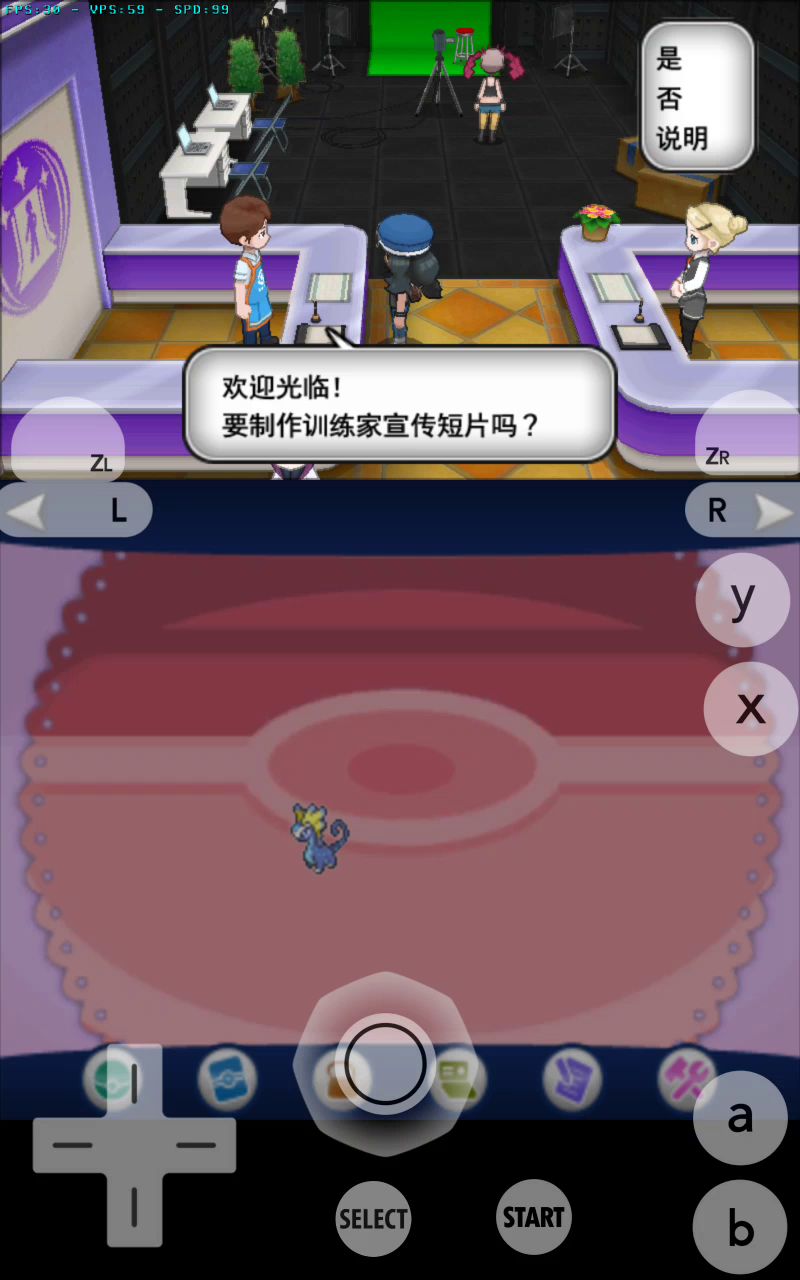Choose 否 to decline making the video
The image size is (800, 1280).
(669, 98)
